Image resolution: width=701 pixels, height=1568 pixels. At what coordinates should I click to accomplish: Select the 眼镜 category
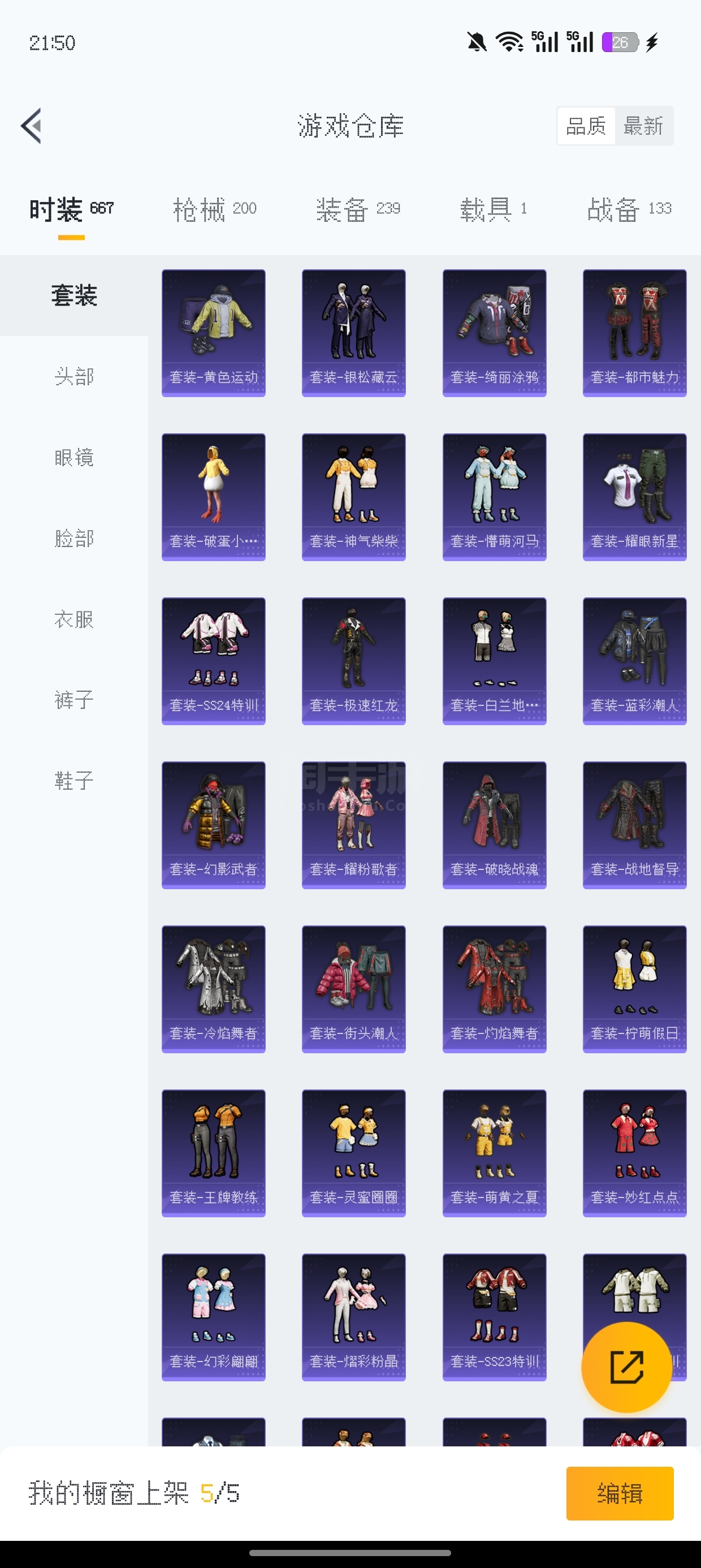[74, 457]
